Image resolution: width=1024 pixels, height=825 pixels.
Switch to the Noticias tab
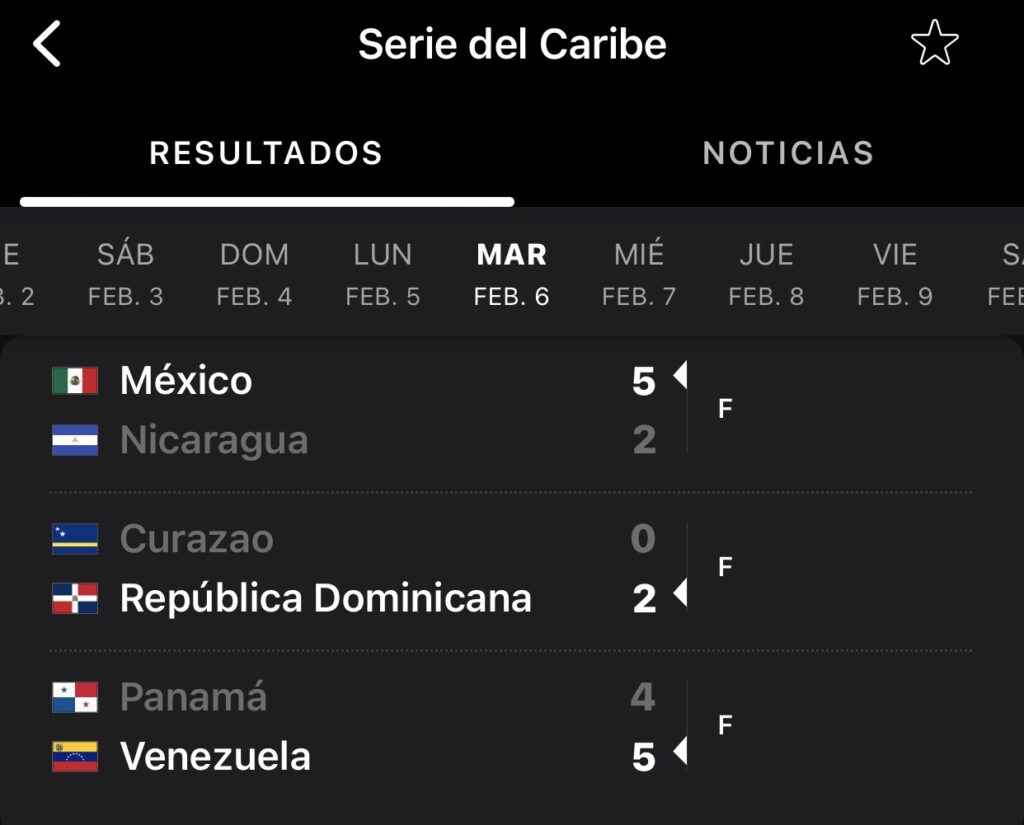[788, 153]
